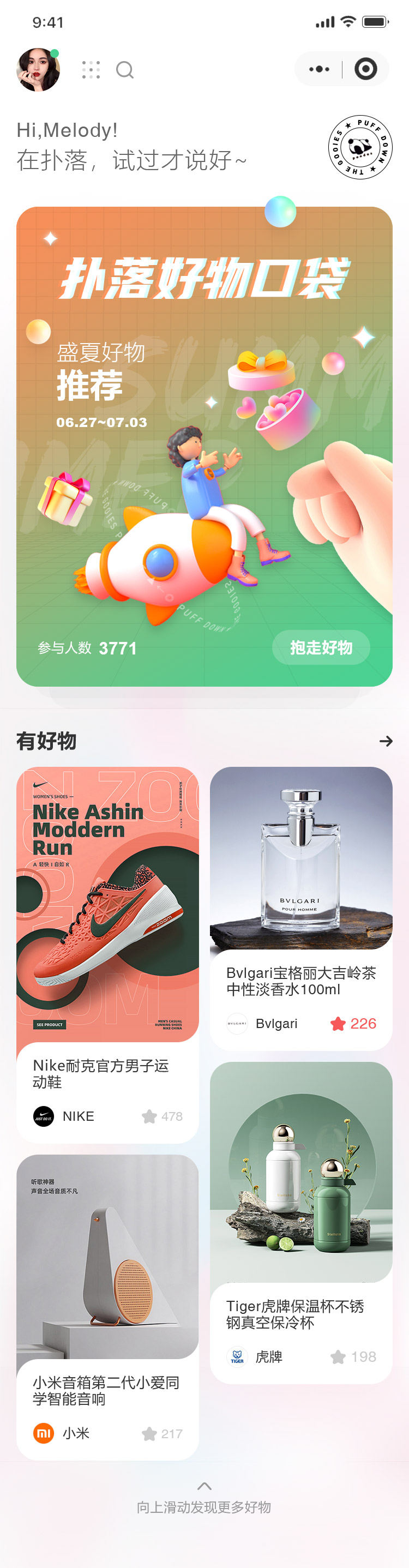Star the Nike shoes with 478 likes

[x=149, y=1116]
